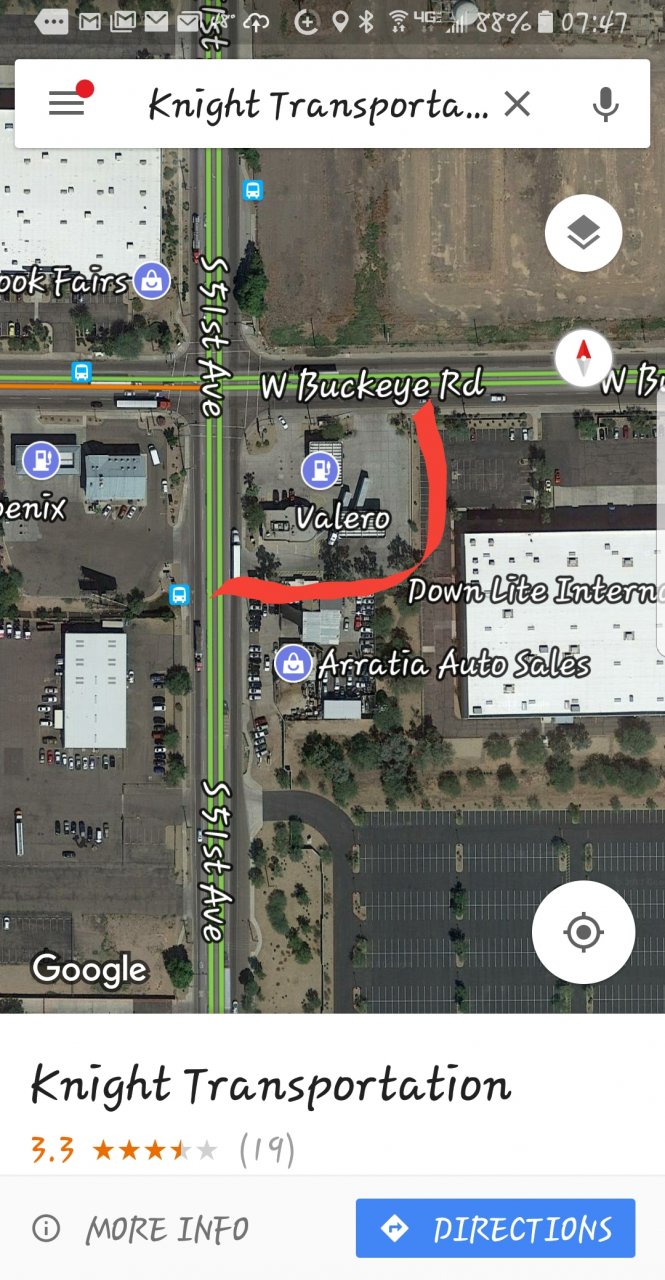Clear the Knight Transporta... search
The image size is (665, 1280).
point(517,104)
